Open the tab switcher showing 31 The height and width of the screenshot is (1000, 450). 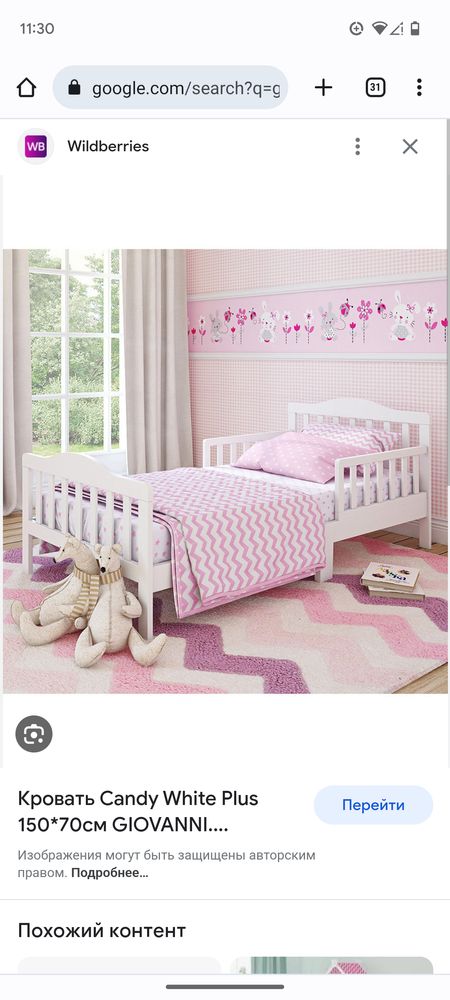tap(375, 87)
